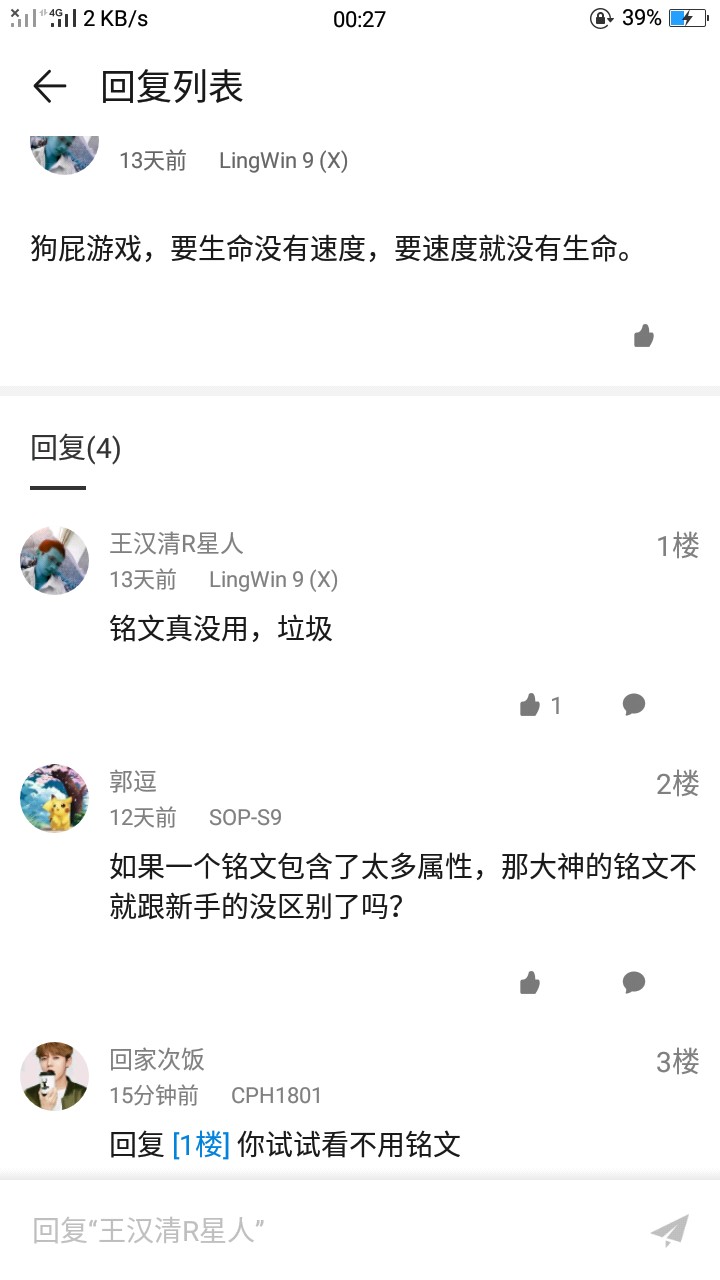Like the original post about 狗屁游戏

(644, 337)
